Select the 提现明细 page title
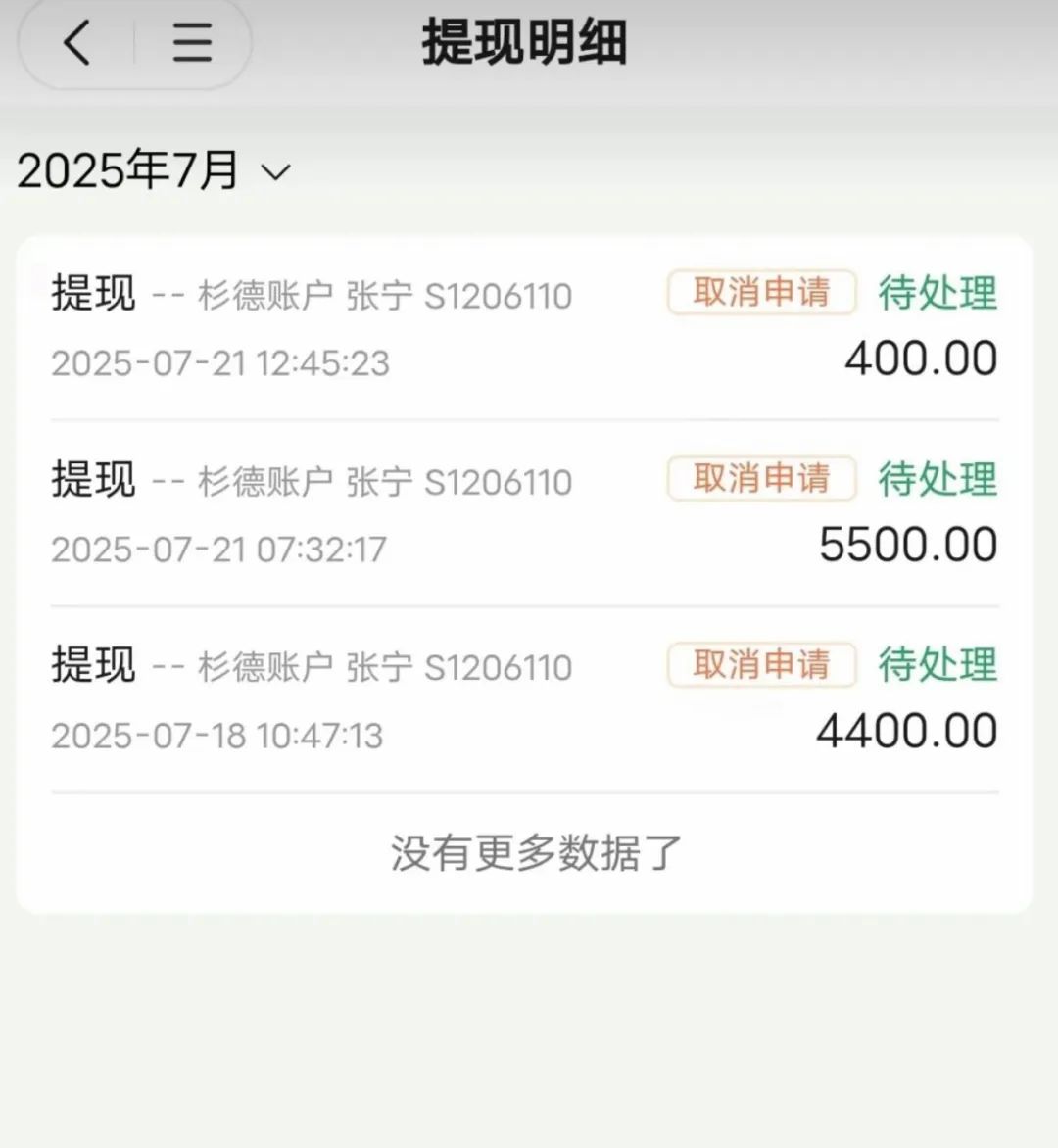This screenshot has width=1058, height=1148. (526, 42)
